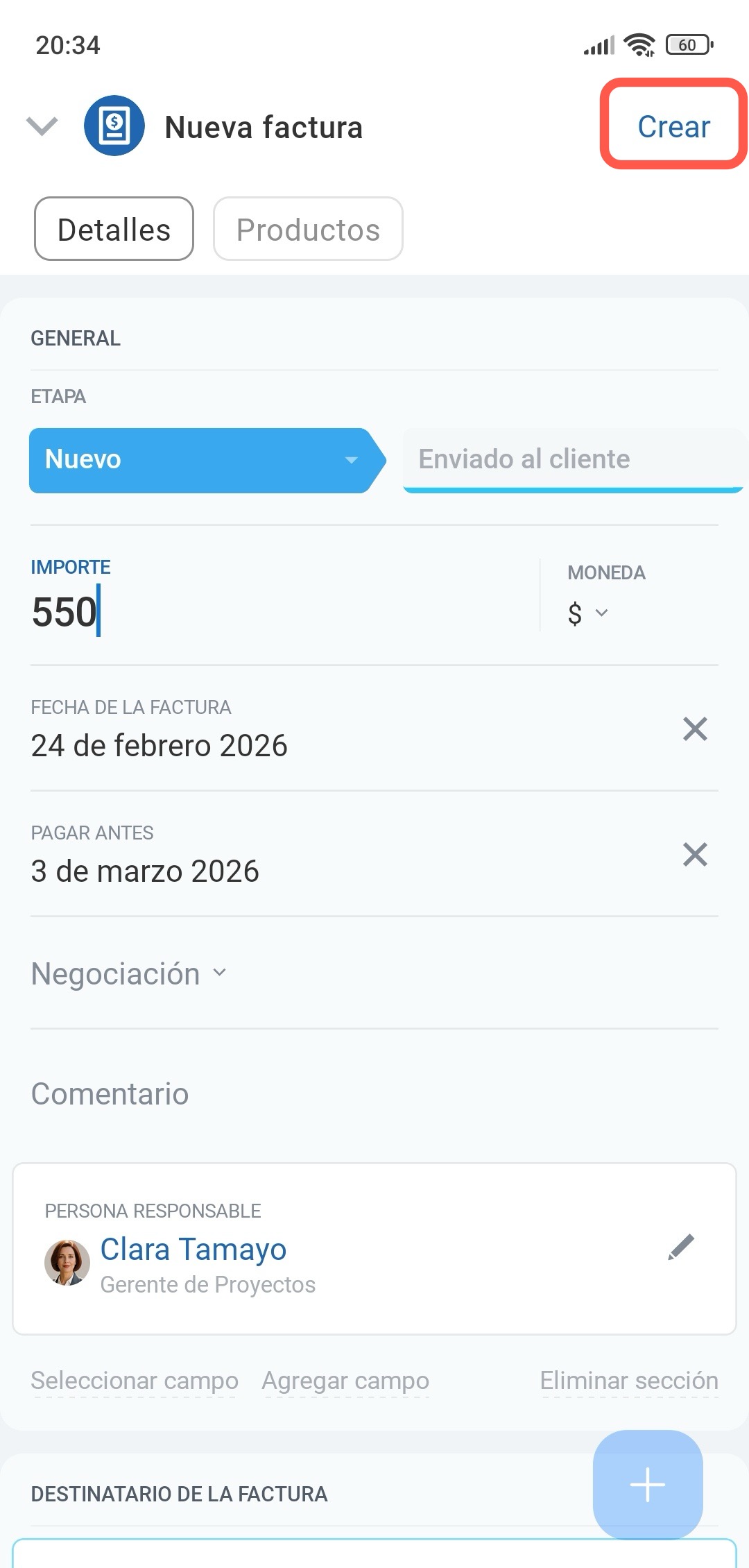Expand the Negociación selector

130,974
